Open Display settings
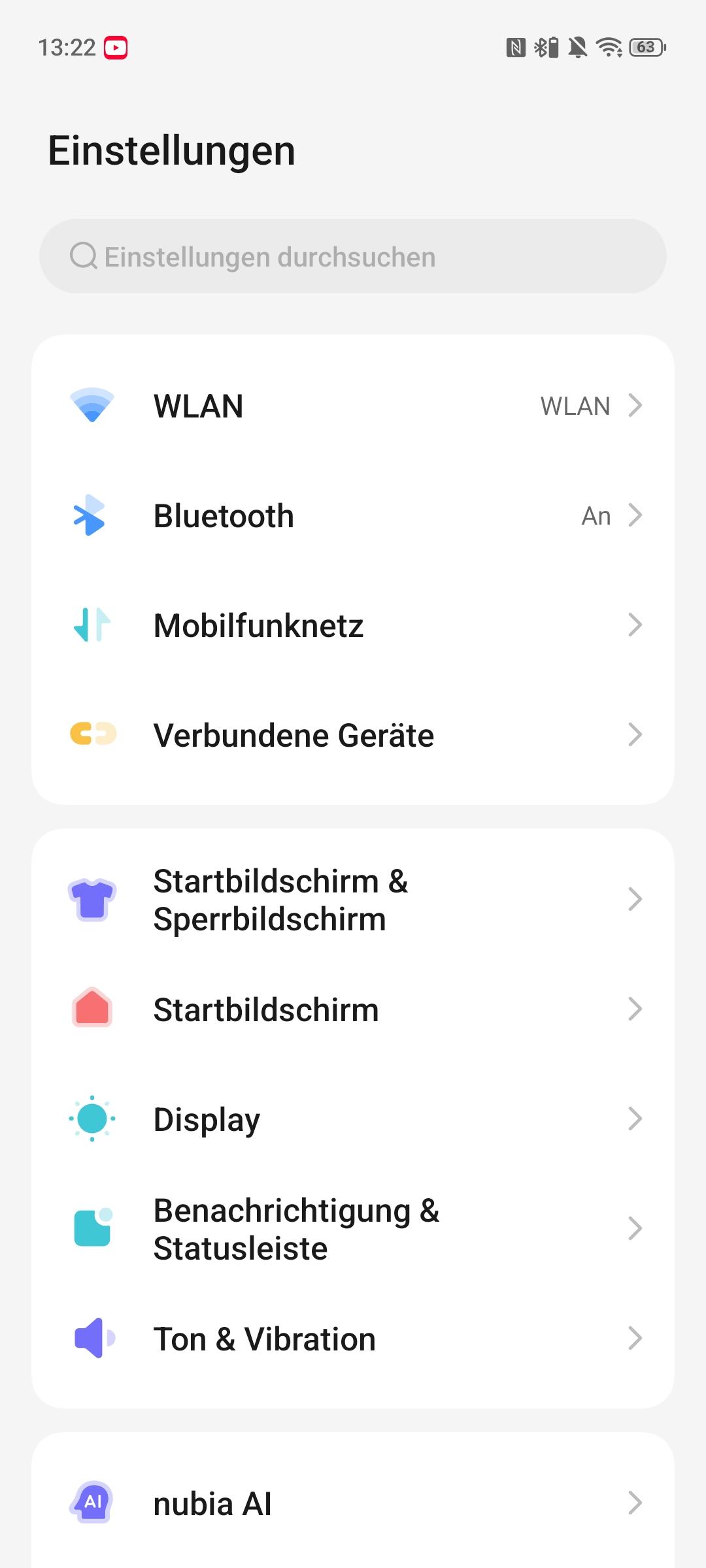706x1568 pixels. coord(353,1119)
